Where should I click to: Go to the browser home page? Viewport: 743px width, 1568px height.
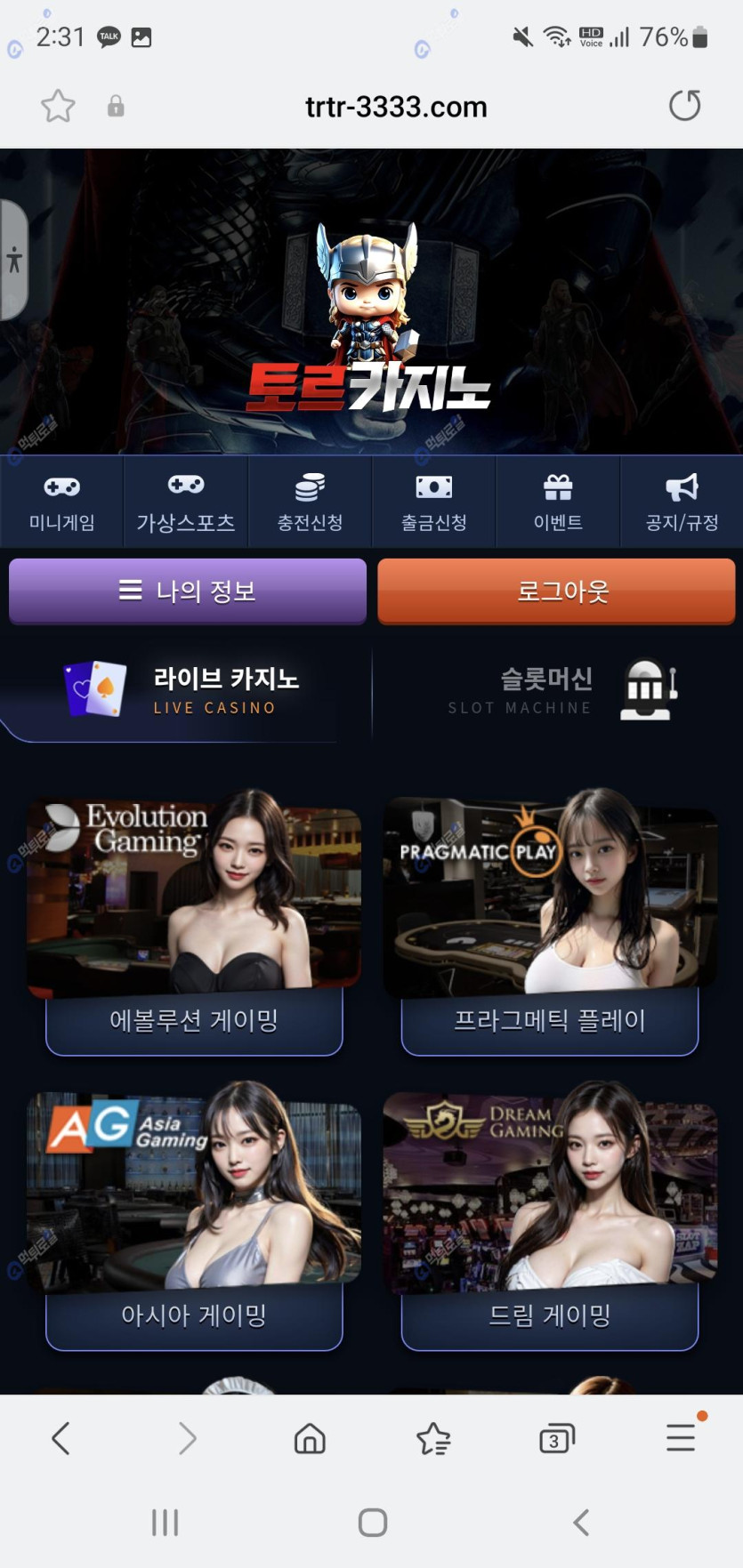point(310,1438)
